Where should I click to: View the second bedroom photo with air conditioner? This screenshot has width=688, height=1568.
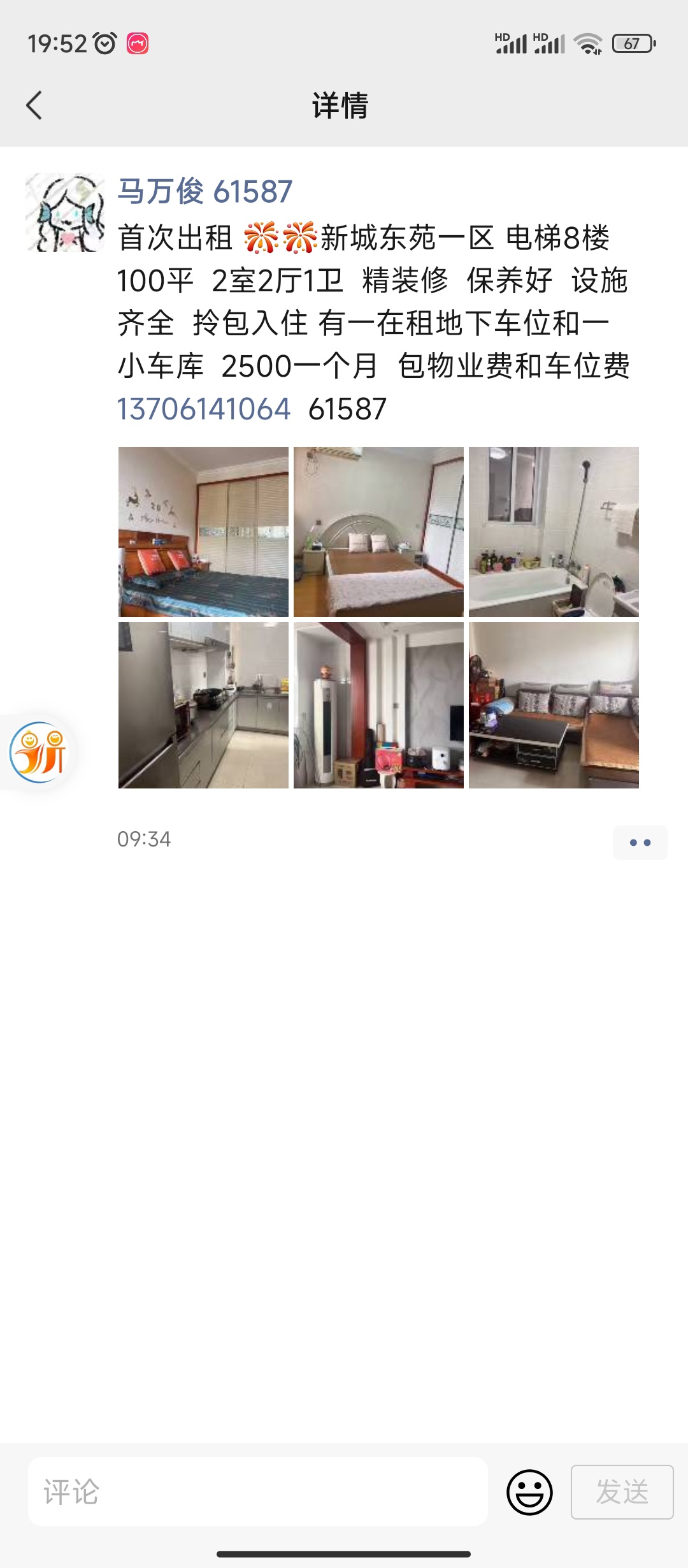point(378,532)
